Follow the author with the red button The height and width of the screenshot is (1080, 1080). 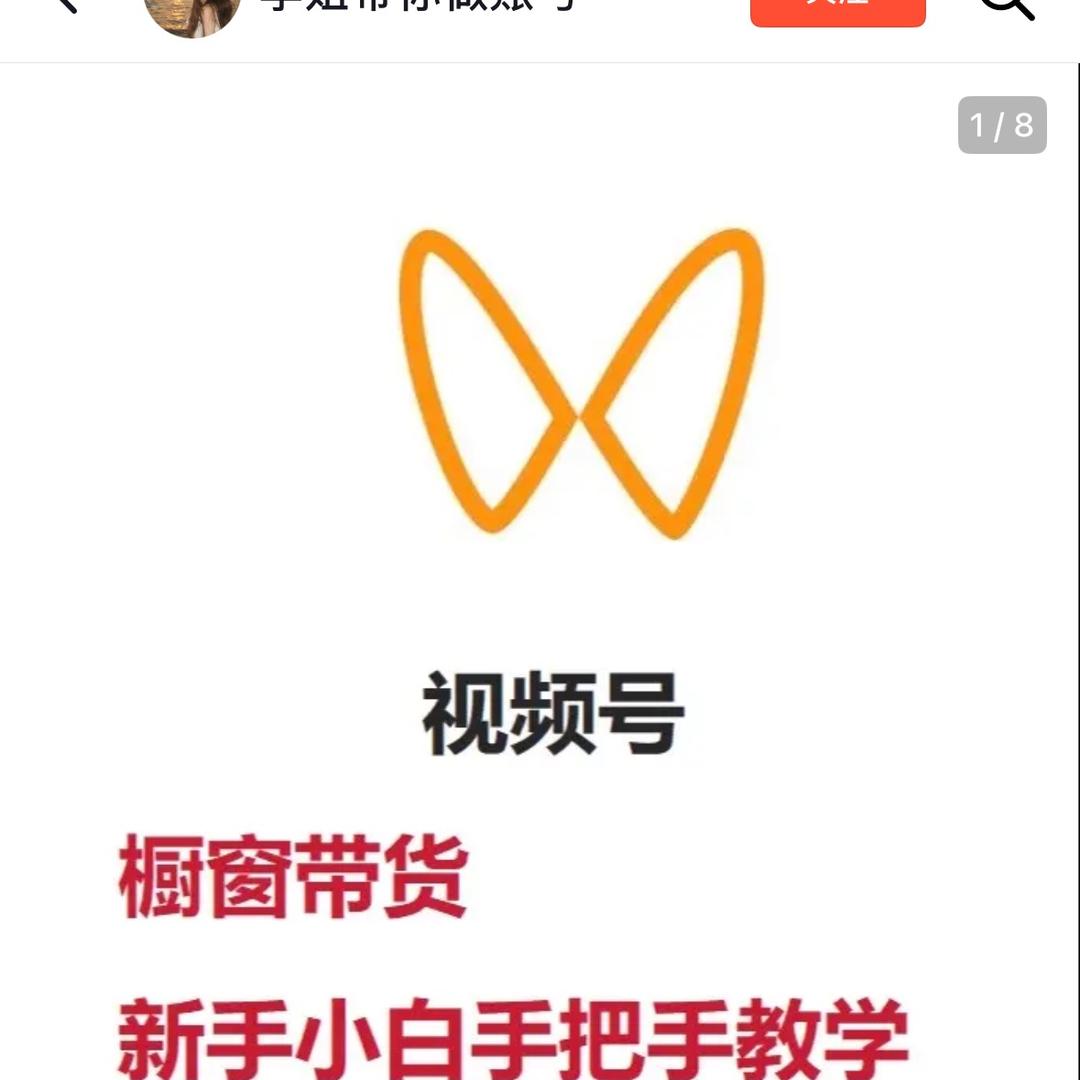(x=838, y=10)
